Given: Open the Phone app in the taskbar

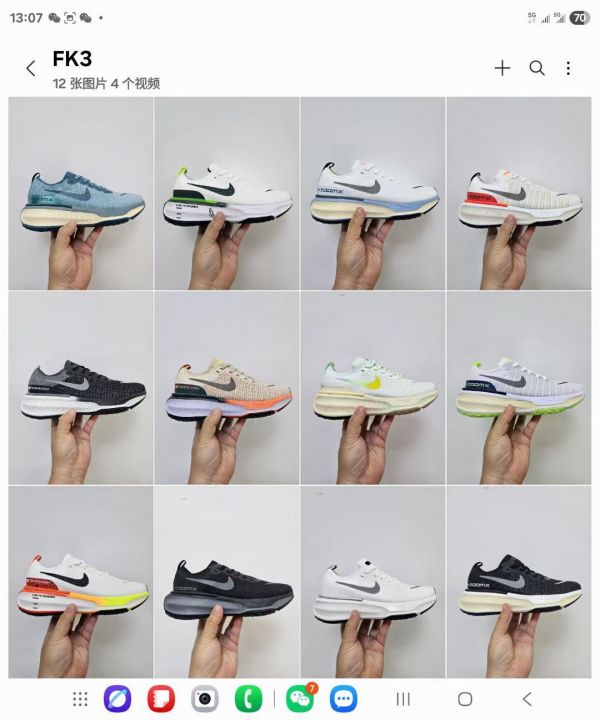Looking at the screenshot, I should point(249,699).
